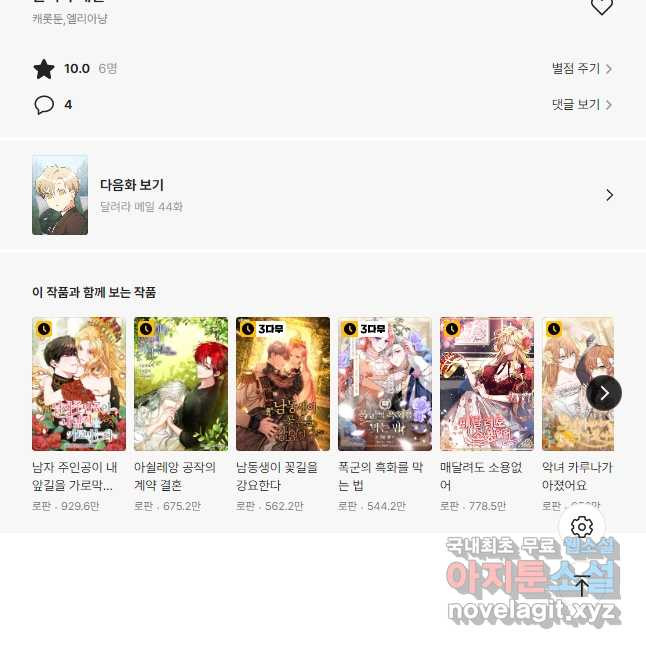Open 별점 주기 to rate
Image resolution: width=646 pixels, height=649 pixels.
[581, 69]
